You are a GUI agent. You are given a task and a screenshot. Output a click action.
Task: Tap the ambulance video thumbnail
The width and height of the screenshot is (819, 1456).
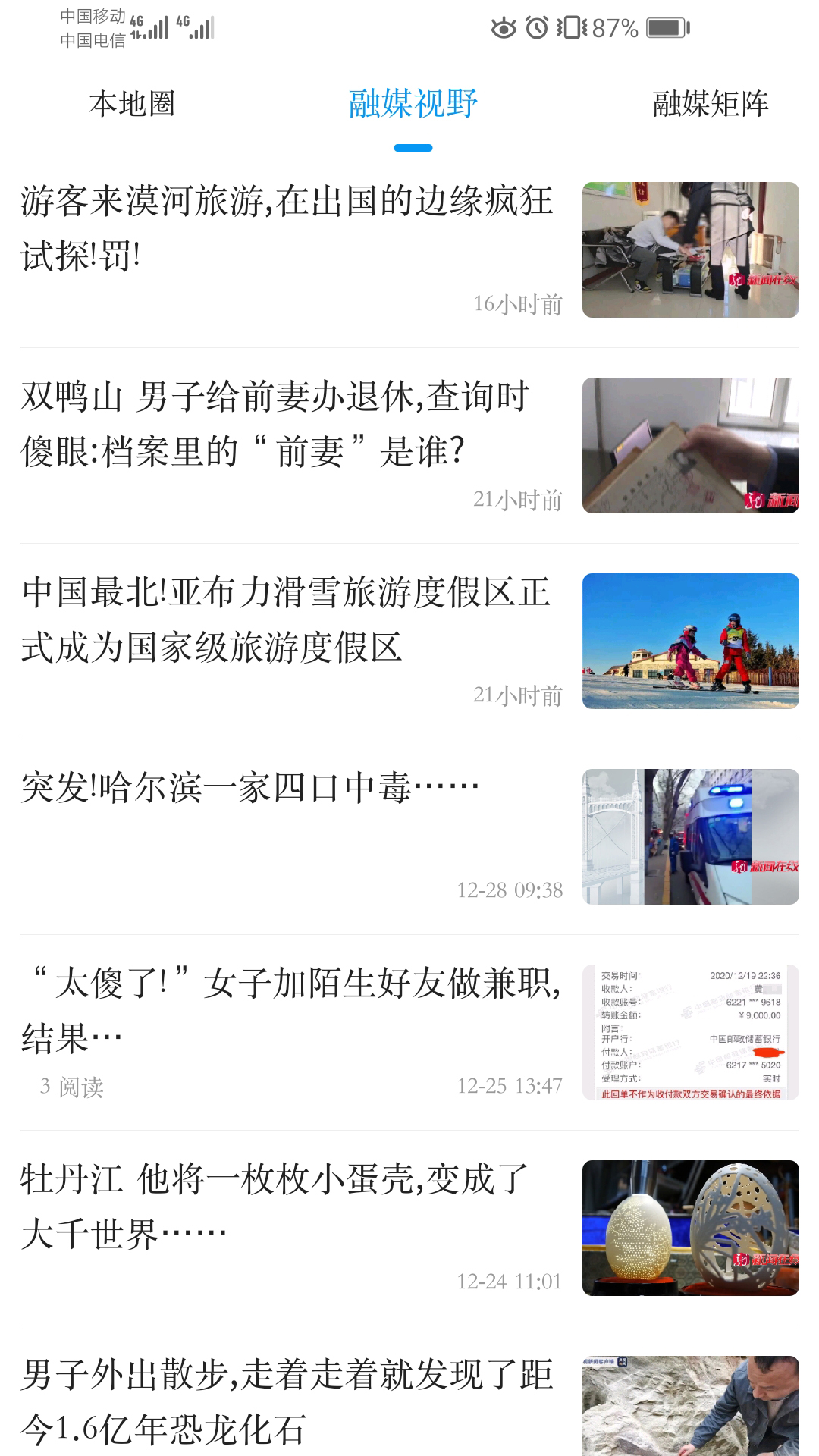point(692,836)
